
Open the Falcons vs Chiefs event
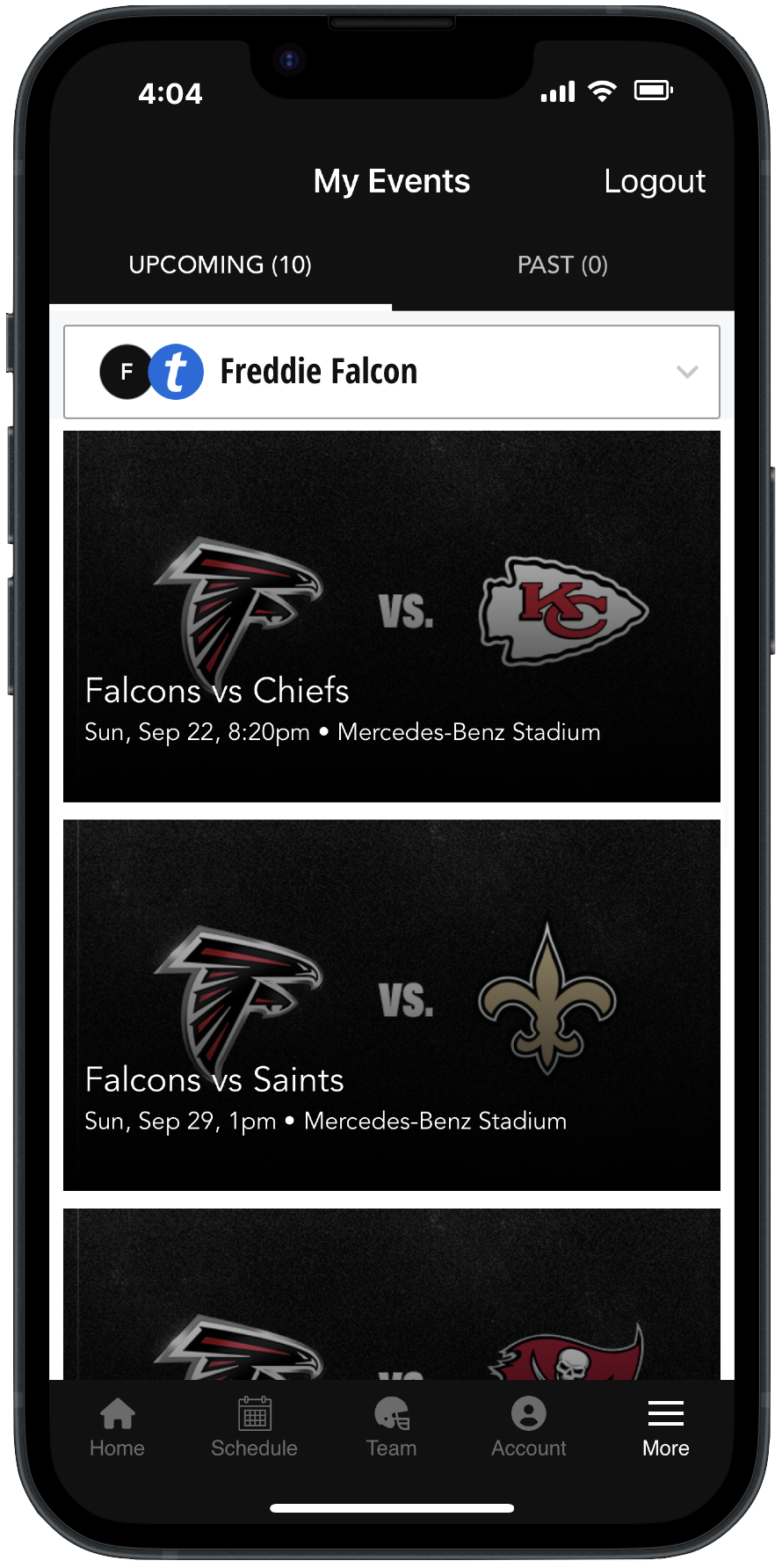tap(392, 616)
